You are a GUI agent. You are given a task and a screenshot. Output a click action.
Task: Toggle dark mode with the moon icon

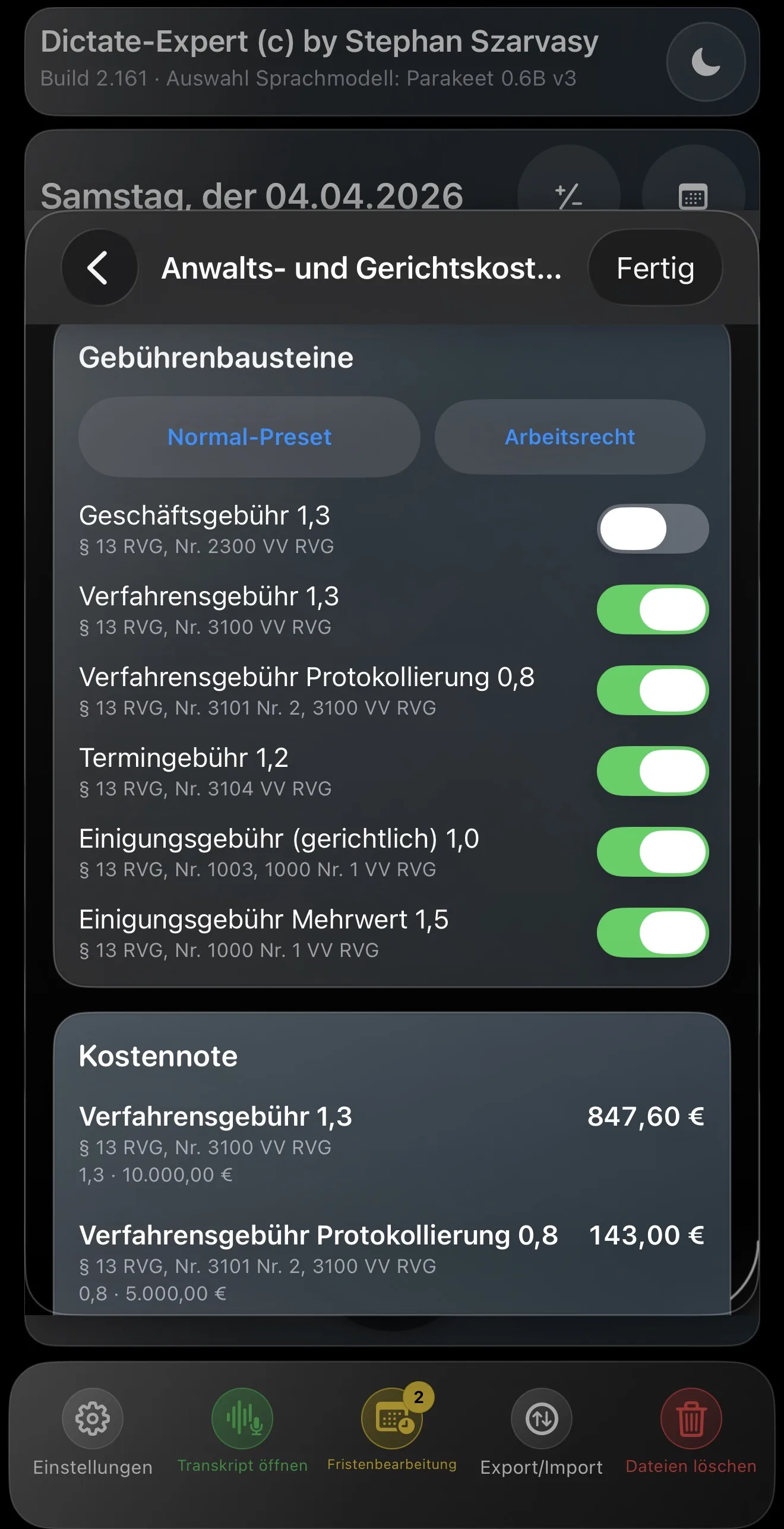click(x=706, y=62)
